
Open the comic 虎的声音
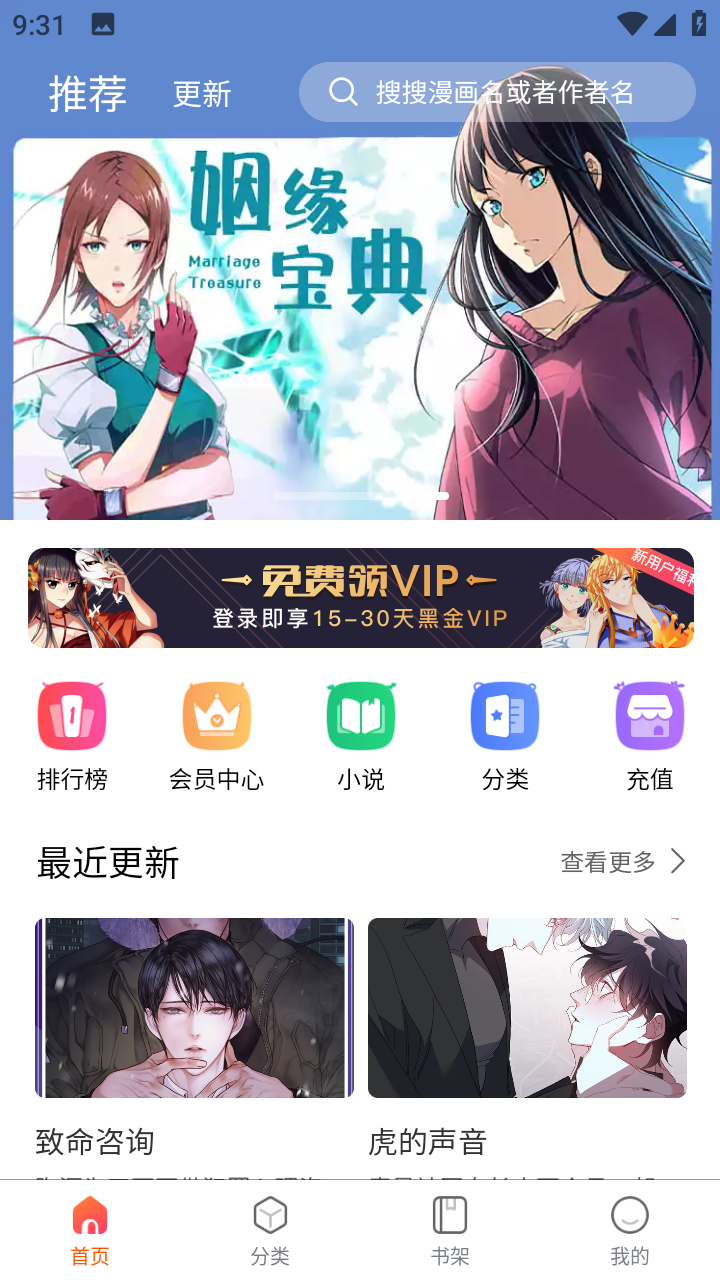527,1008
